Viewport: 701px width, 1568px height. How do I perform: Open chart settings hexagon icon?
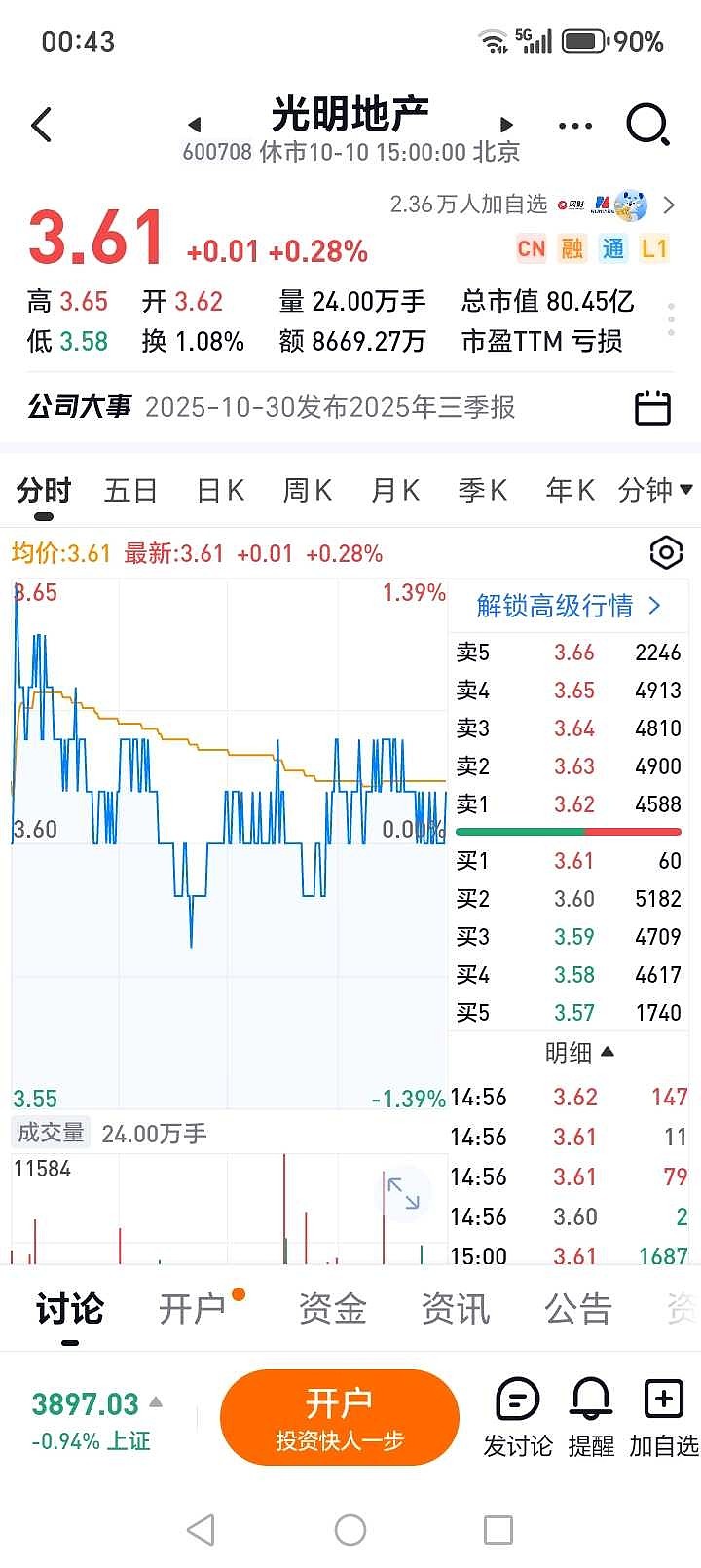point(666,553)
